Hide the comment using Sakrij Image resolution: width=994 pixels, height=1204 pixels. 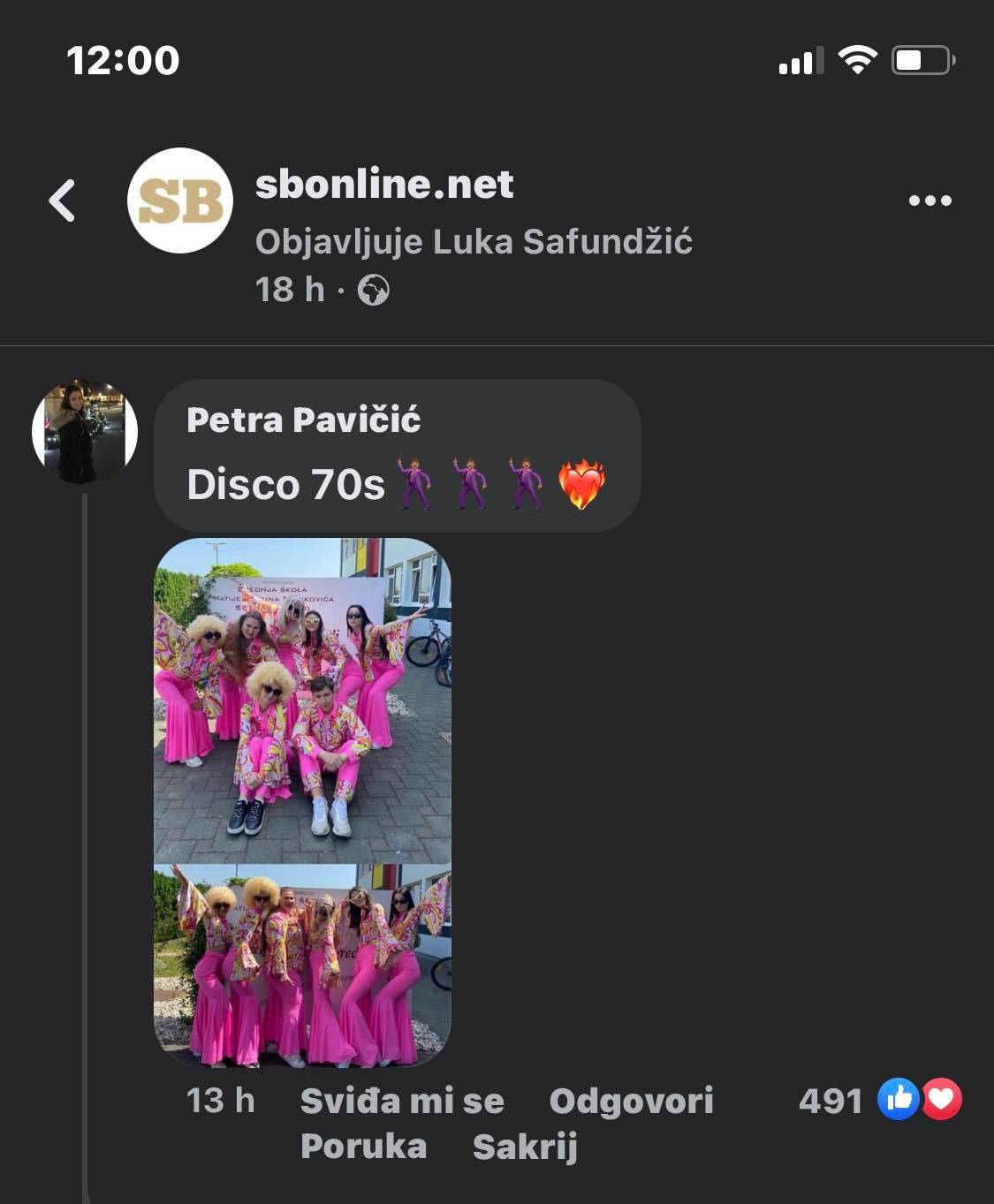[x=525, y=1147]
